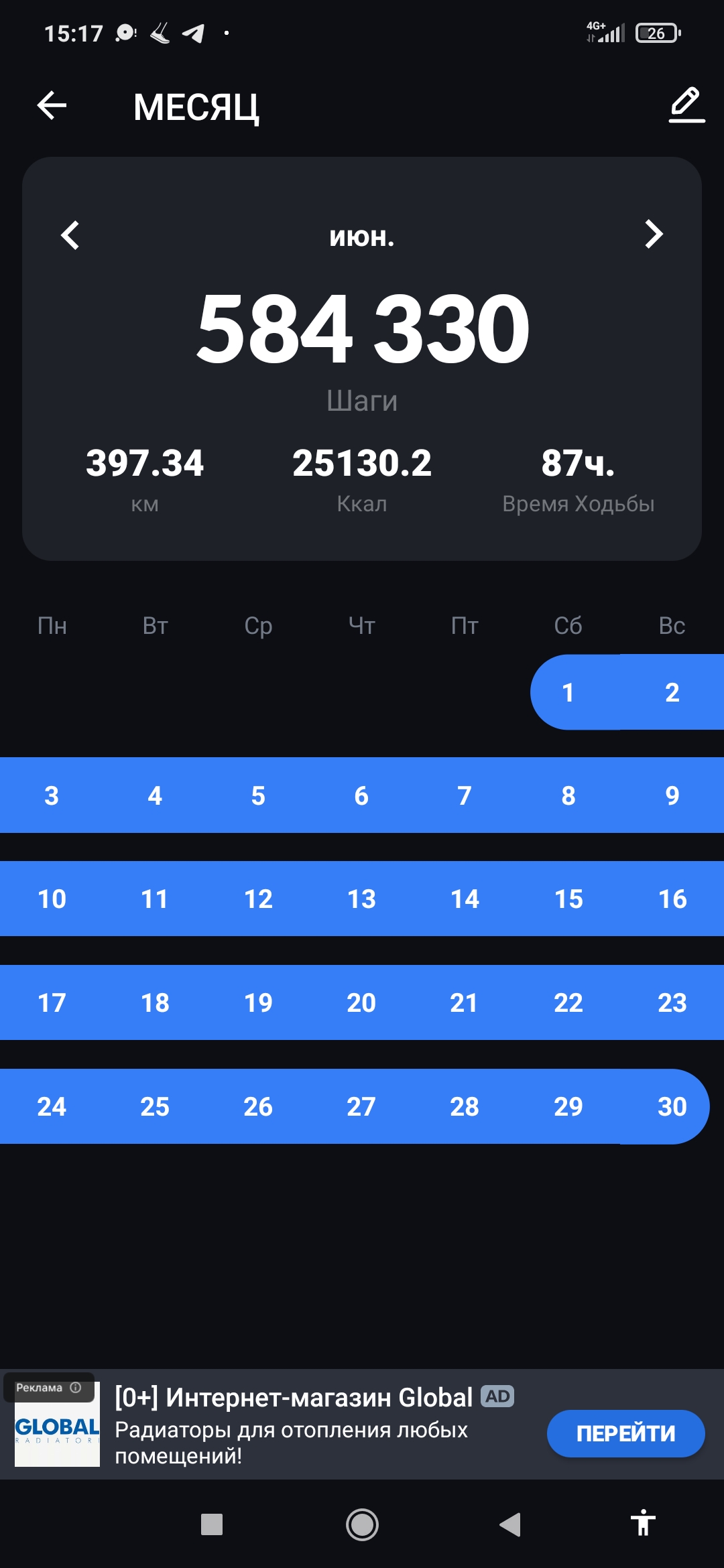Select day 25 in the calendar
Screen dimensions: 724x1568
155,1106
